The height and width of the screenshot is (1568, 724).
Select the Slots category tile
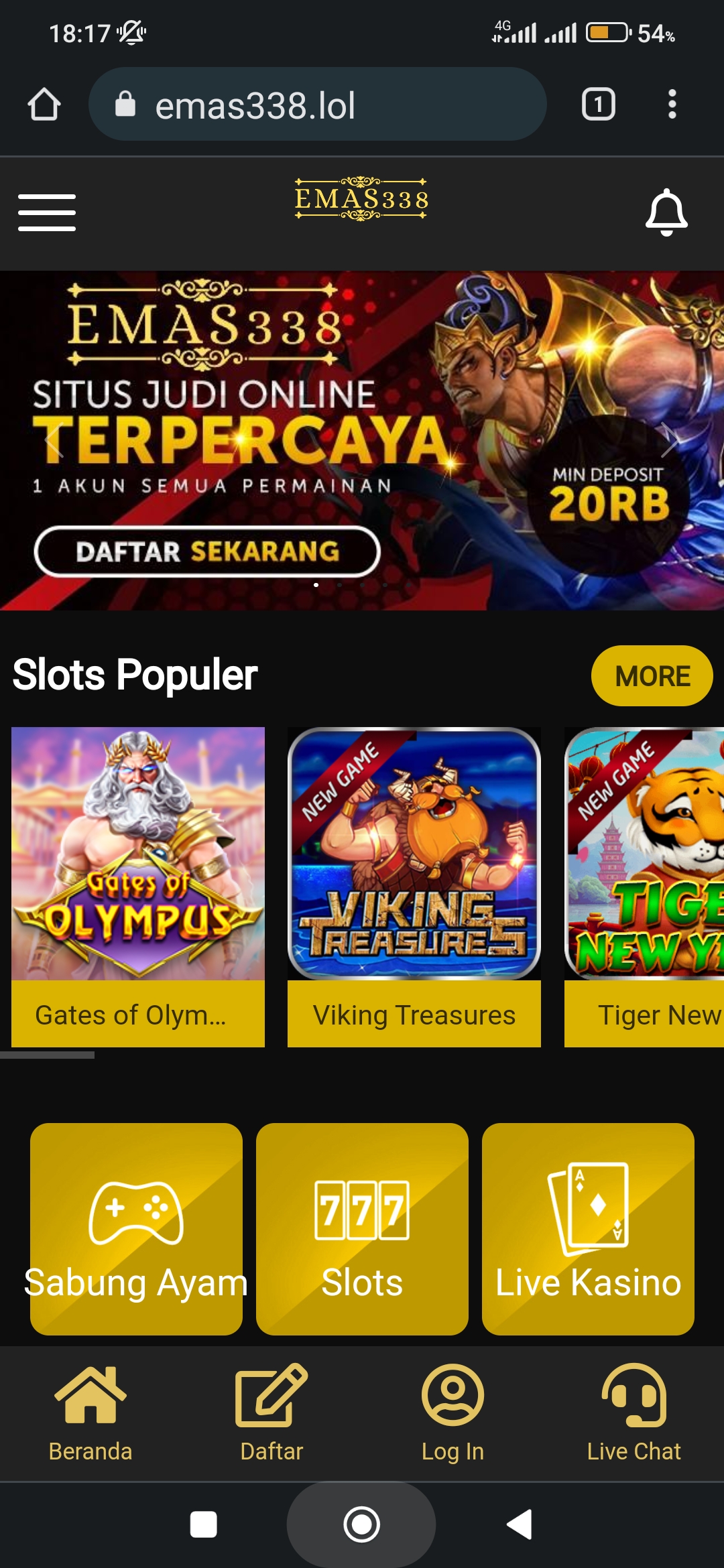362,1229
